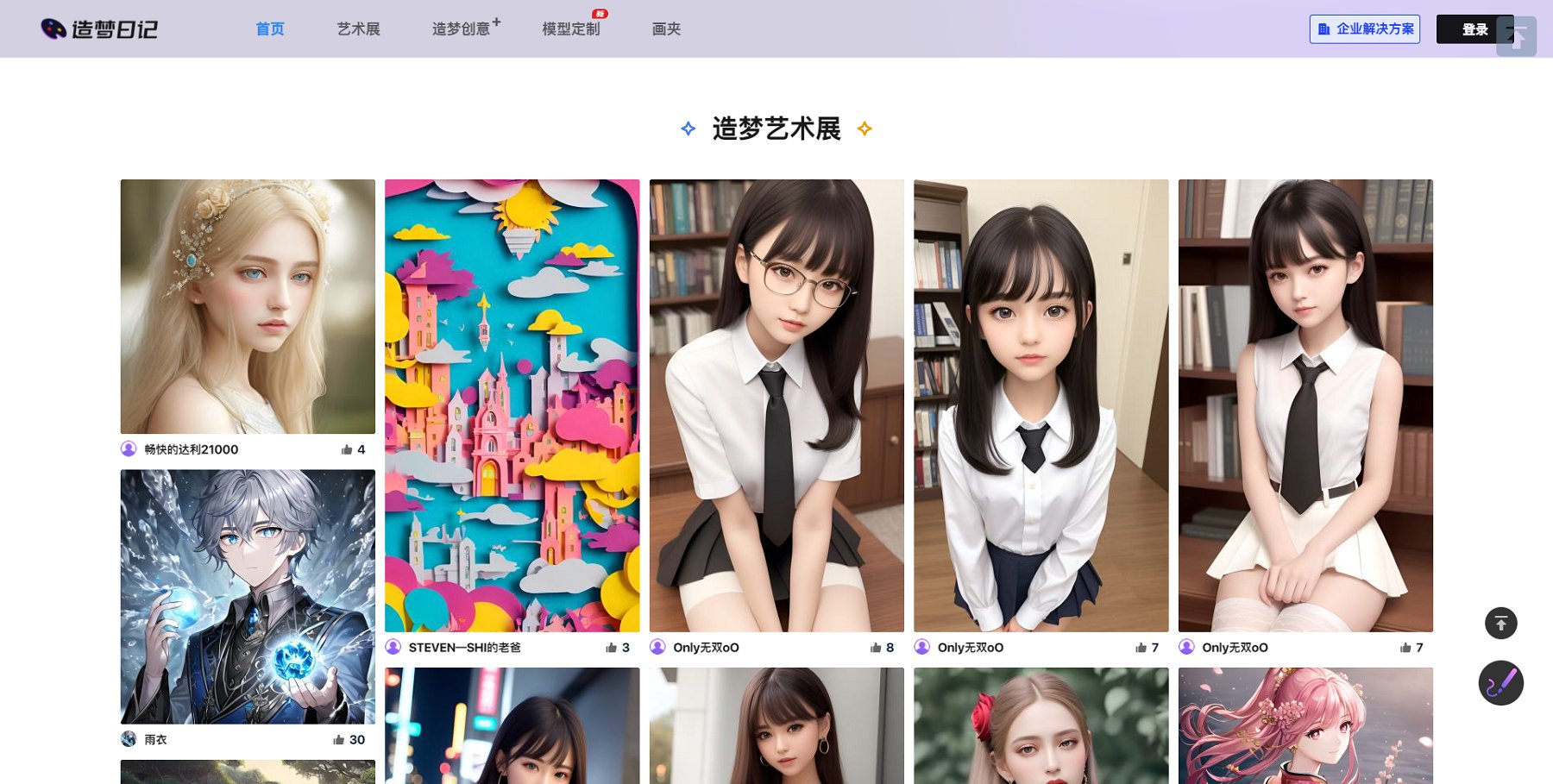Tap the round back-to-top arrow button
The image size is (1553, 784).
pos(1500,623)
